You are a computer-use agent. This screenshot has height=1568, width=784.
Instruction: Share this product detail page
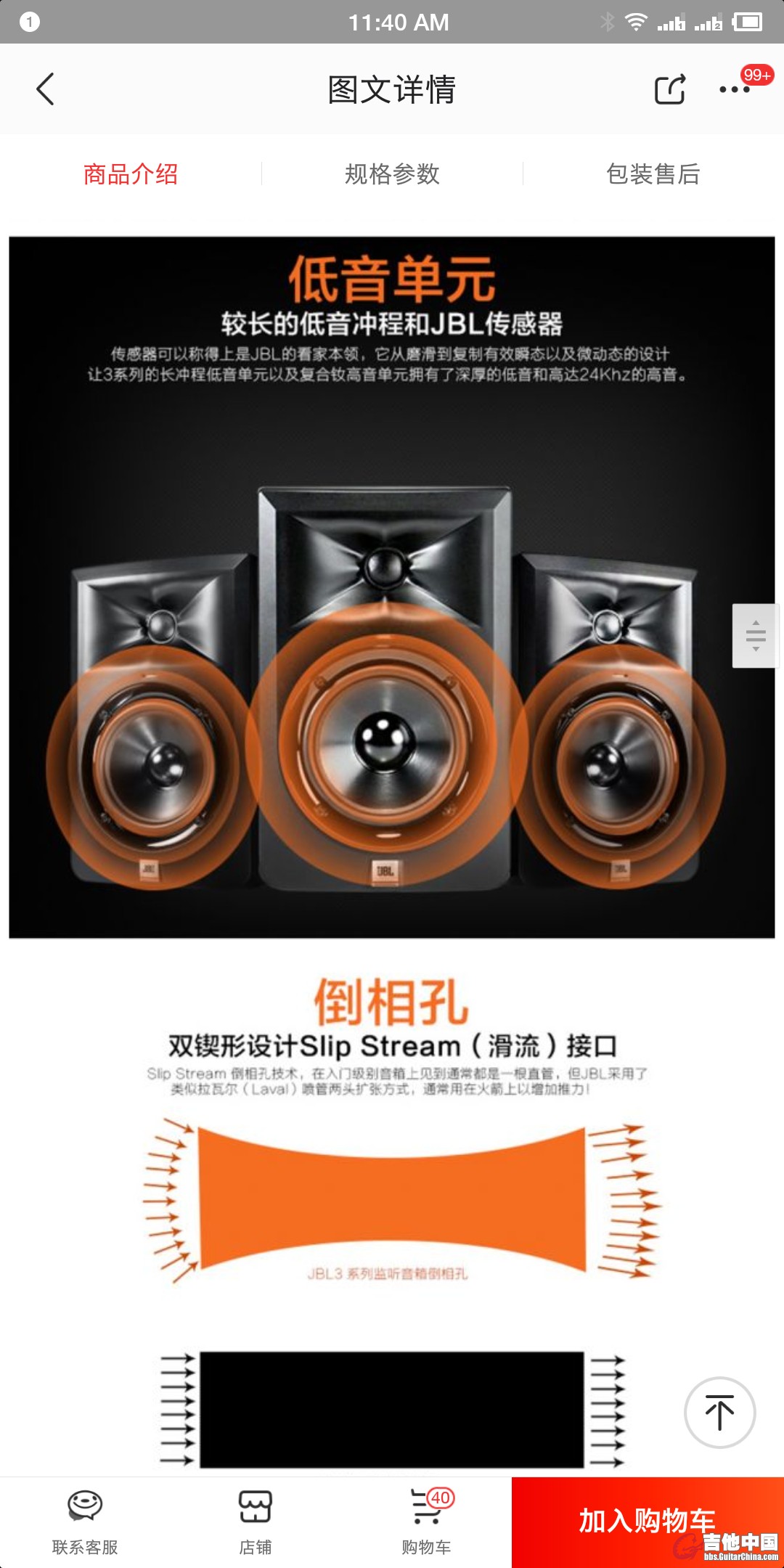point(669,89)
